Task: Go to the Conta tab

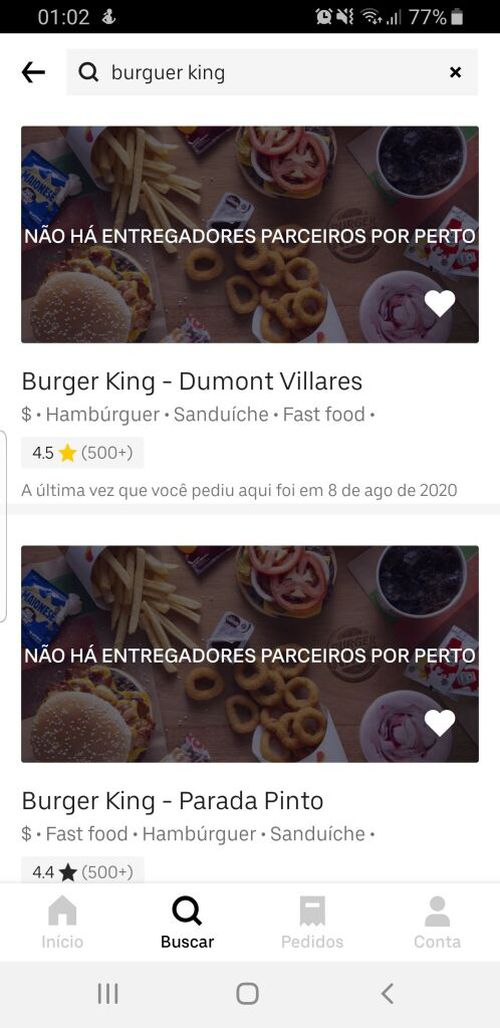Action: pos(437,923)
